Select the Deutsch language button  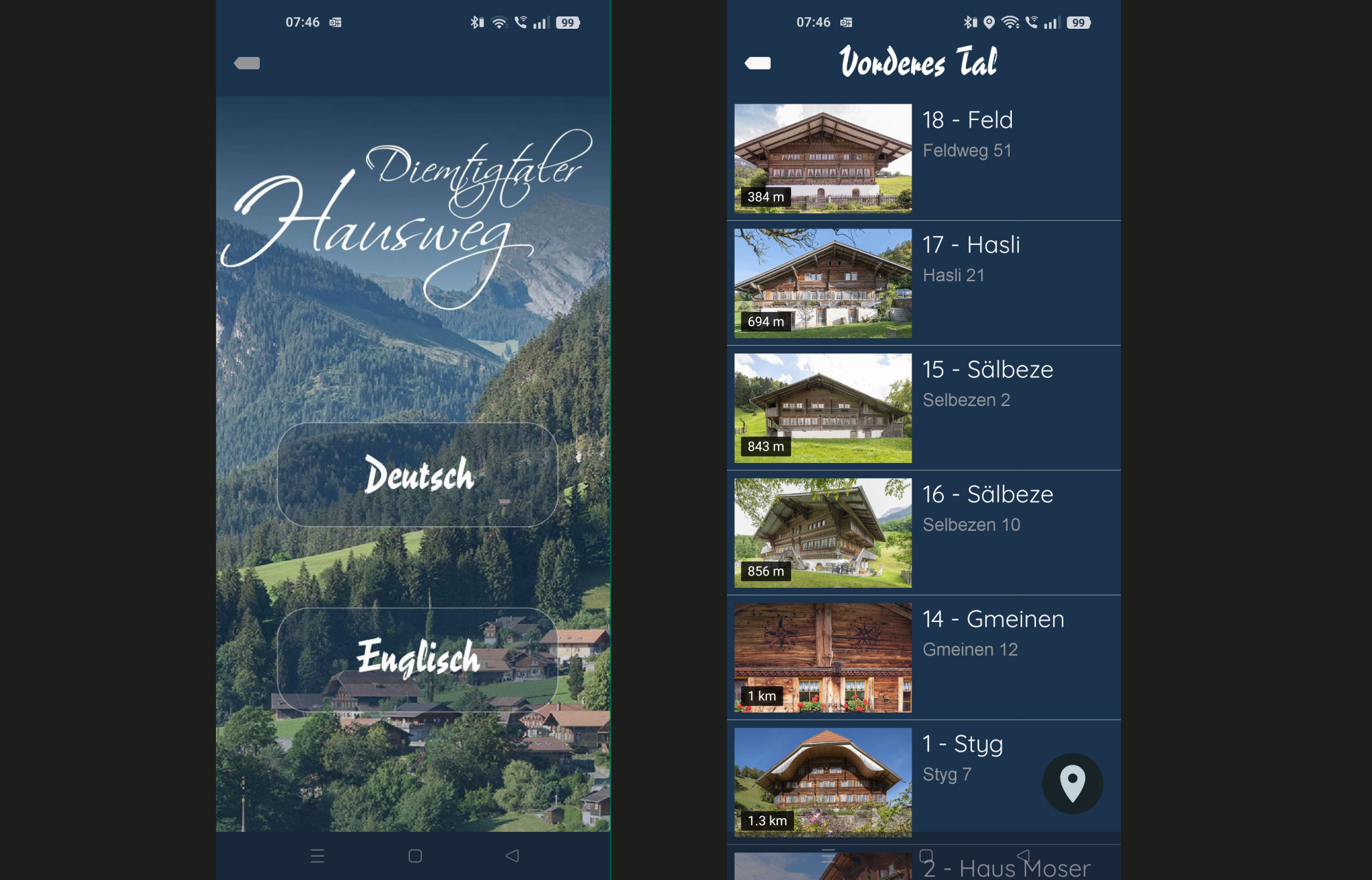[417, 475]
